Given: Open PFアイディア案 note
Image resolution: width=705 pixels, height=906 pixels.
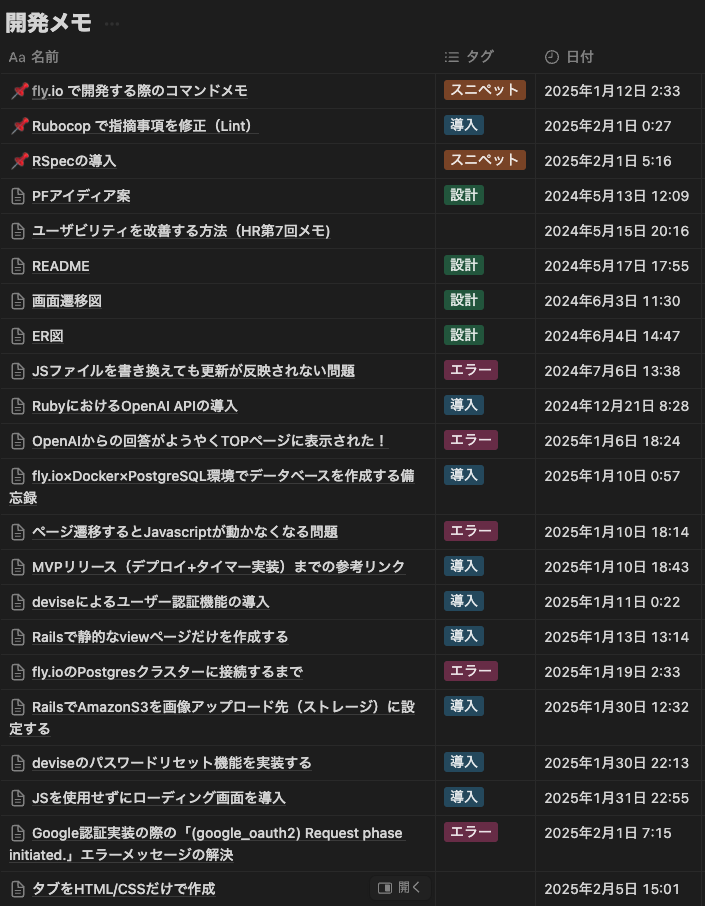Looking at the screenshot, I should tap(81, 196).
